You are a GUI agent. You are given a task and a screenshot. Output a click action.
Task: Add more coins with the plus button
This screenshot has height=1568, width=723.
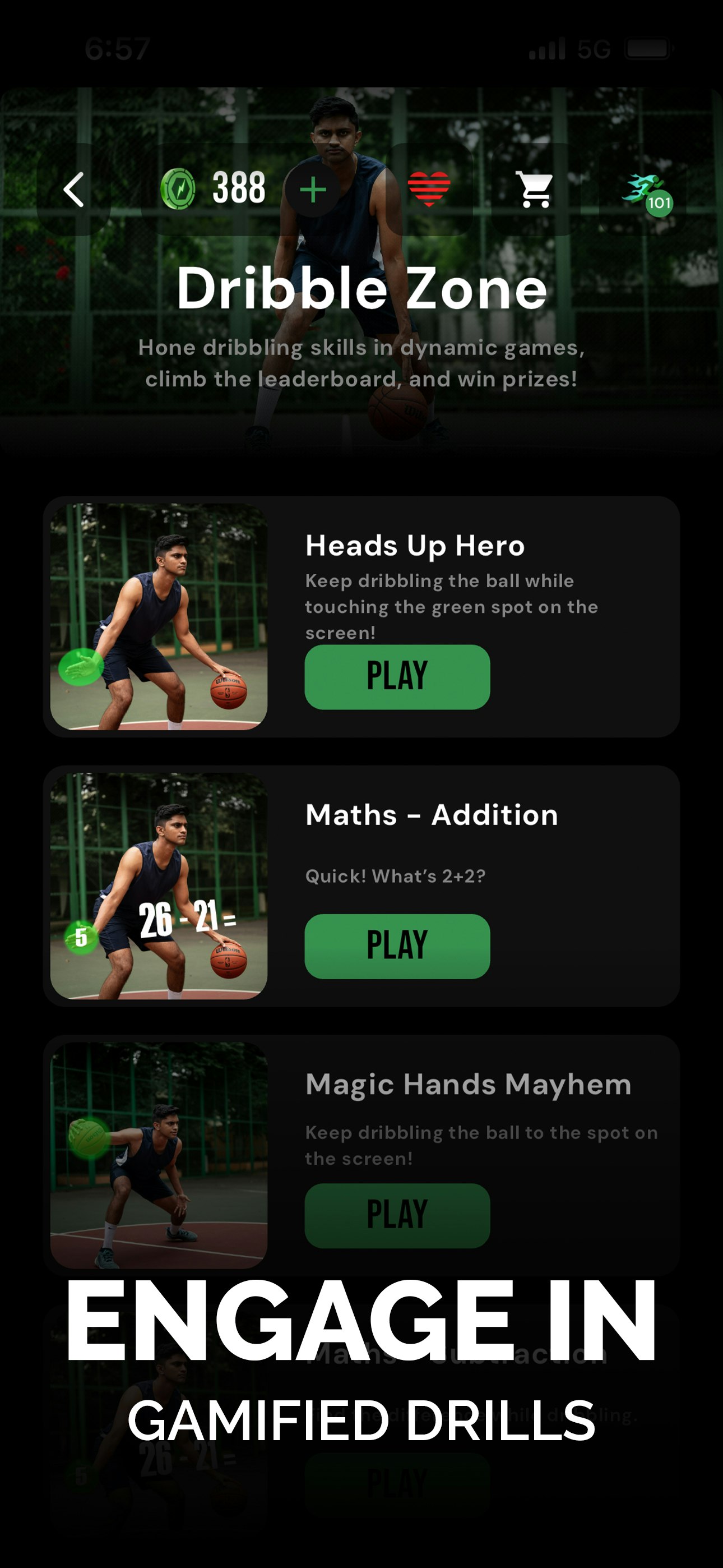pyautogui.click(x=313, y=190)
